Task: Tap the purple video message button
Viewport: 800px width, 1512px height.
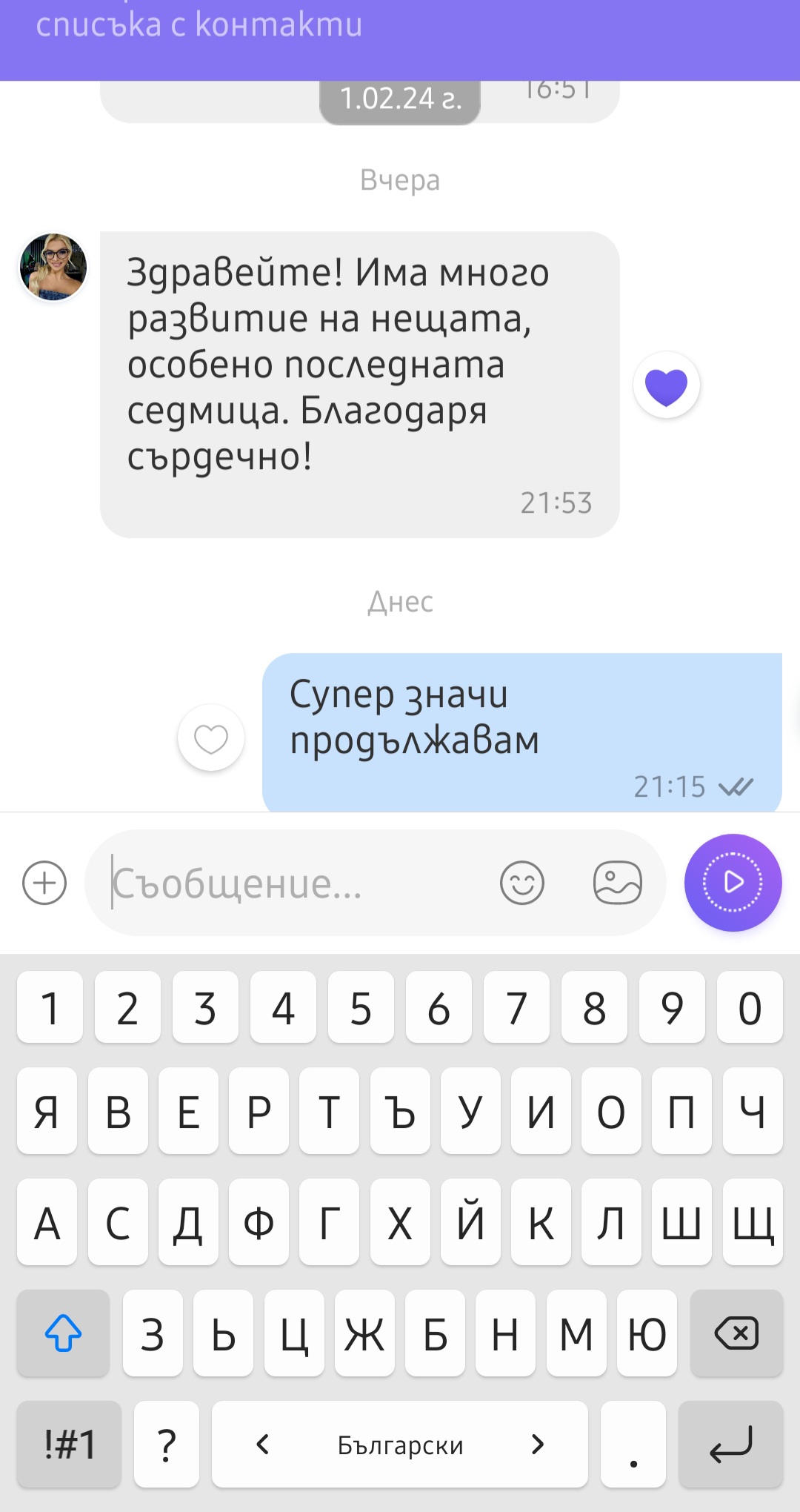Action: (x=733, y=883)
